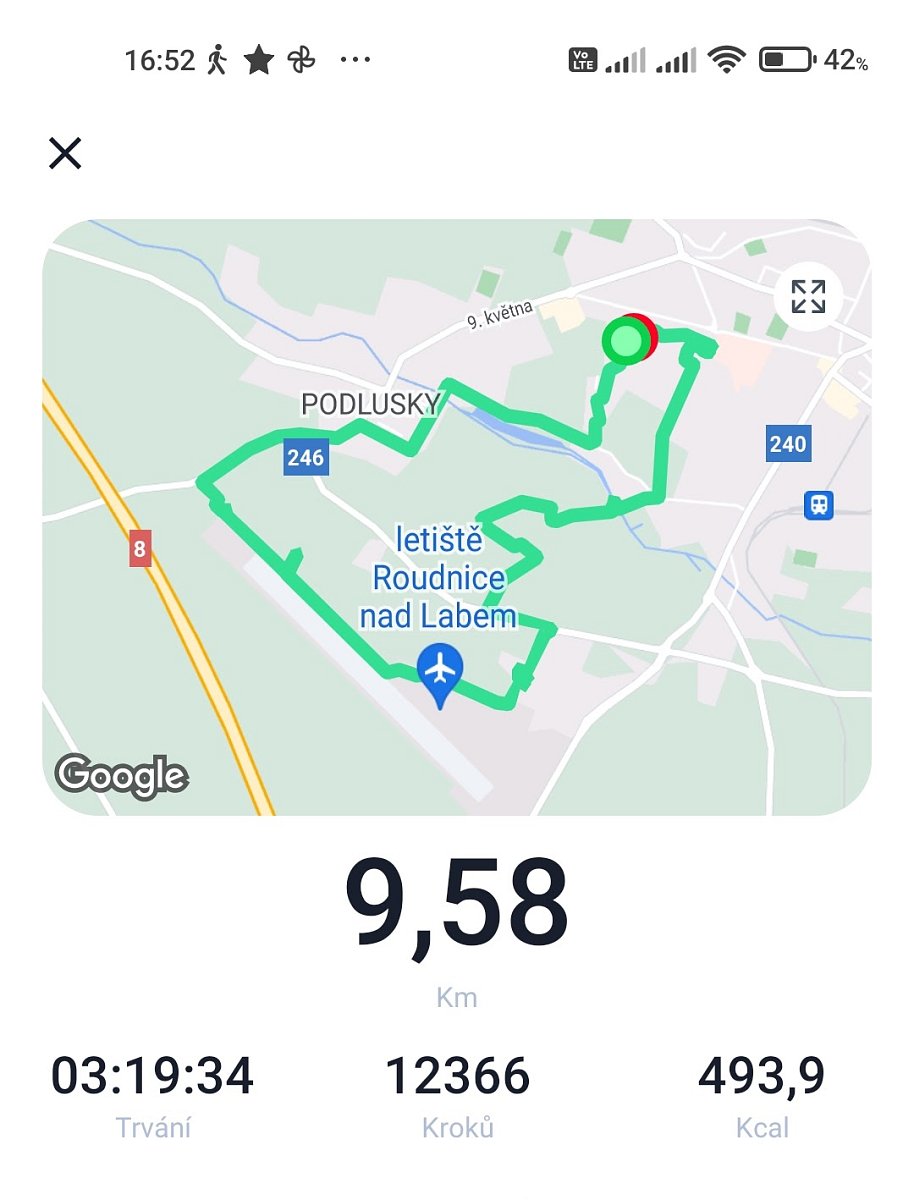Expand the route map to fullscreen

pyautogui.click(x=808, y=297)
